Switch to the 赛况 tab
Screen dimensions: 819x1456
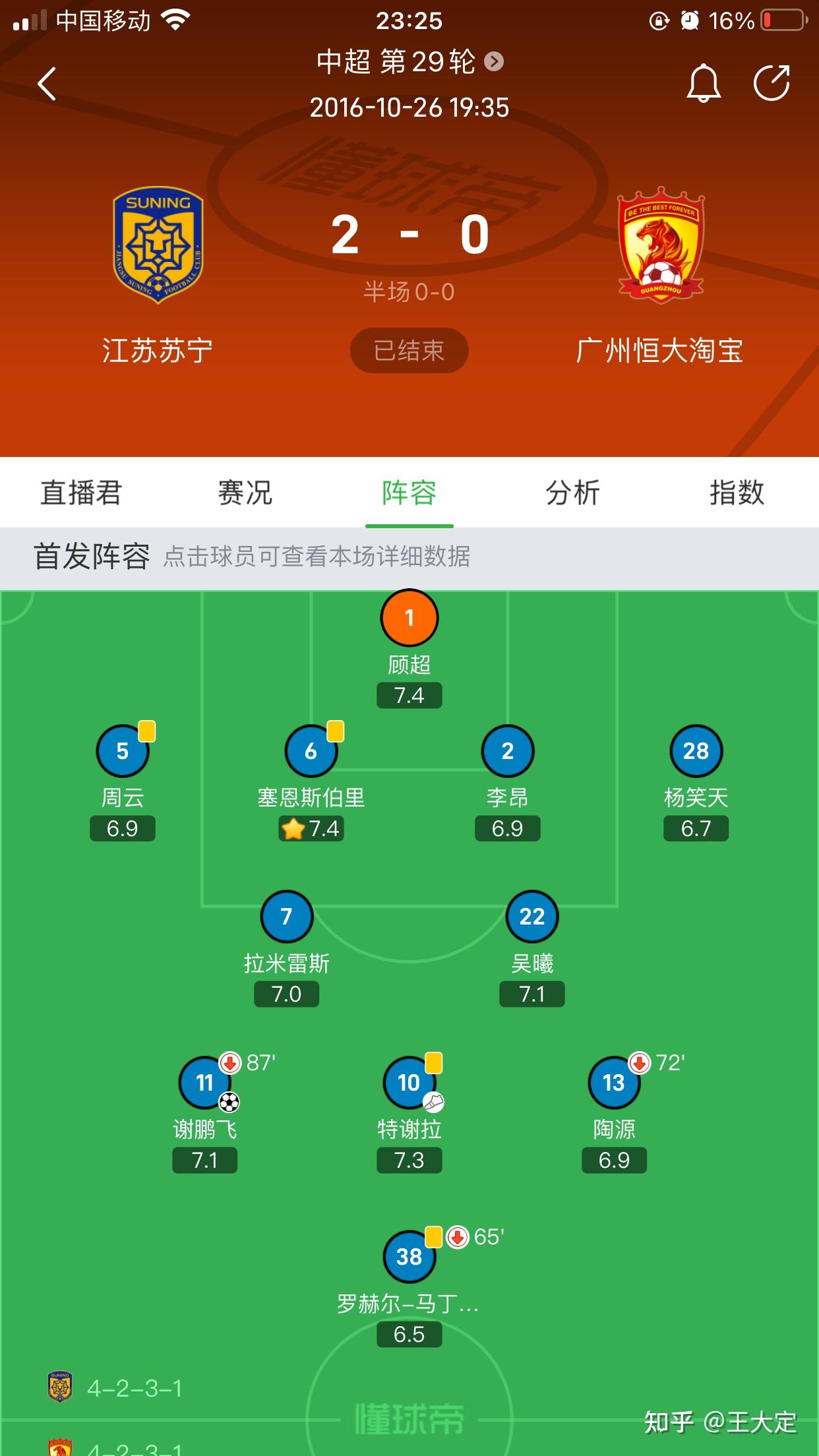point(245,493)
